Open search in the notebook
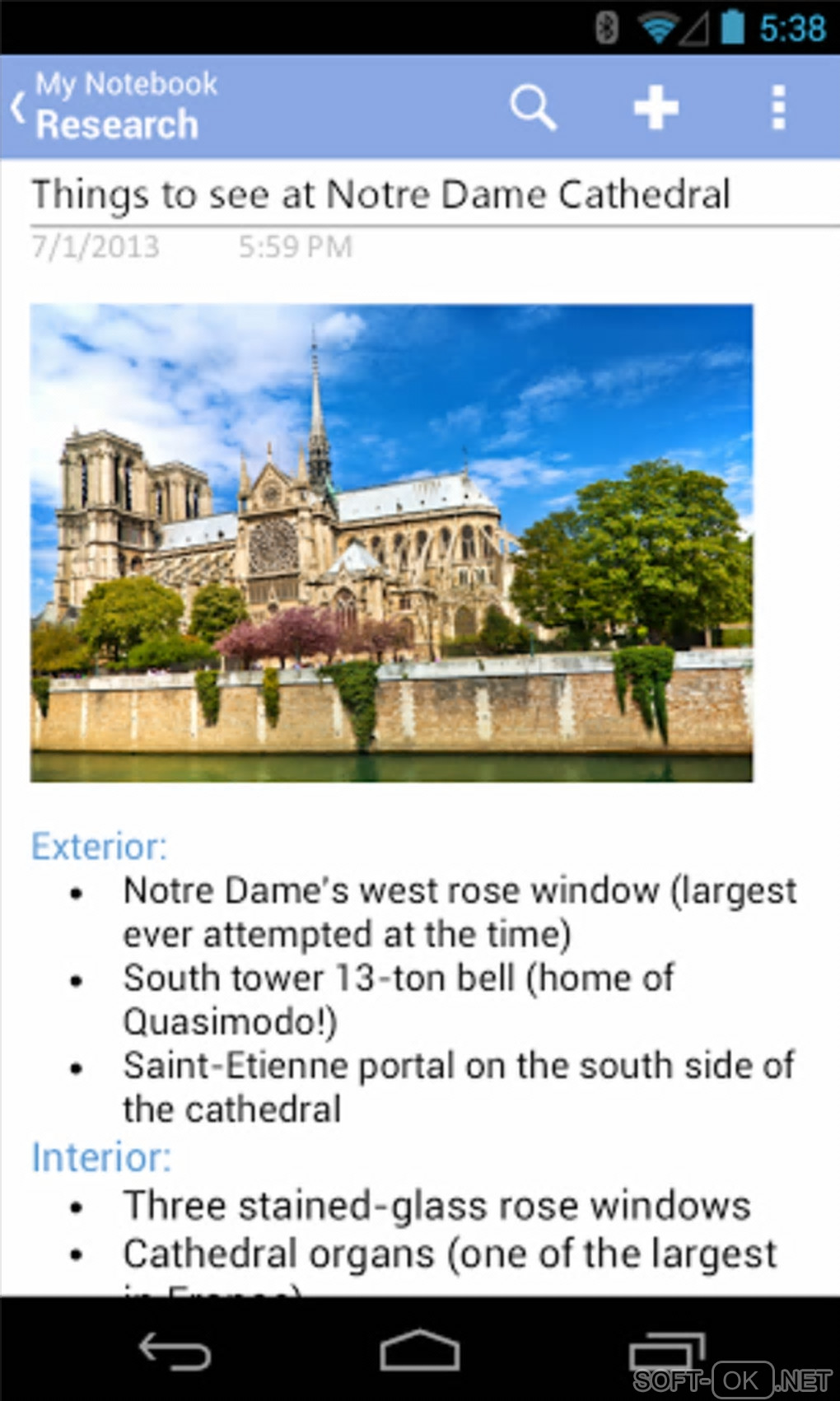Screen dimensions: 840x1401 coord(533,107)
